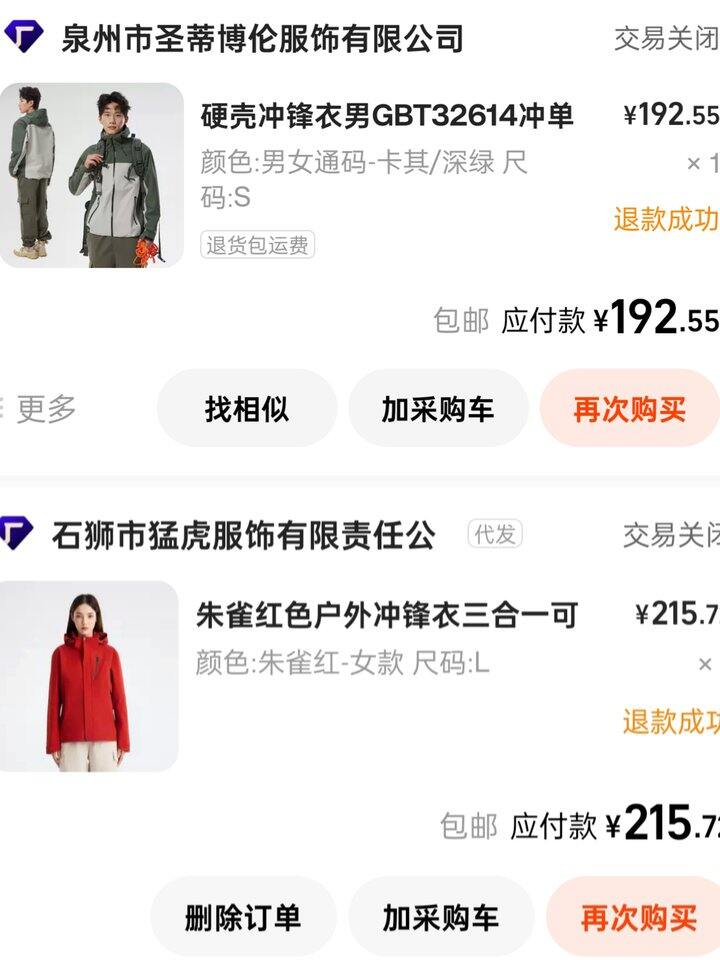The width and height of the screenshot is (720, 960).
Task: Add the 朱雀红色冲锋衣 to the purchase cart
Action: click(x=440, y=917)
